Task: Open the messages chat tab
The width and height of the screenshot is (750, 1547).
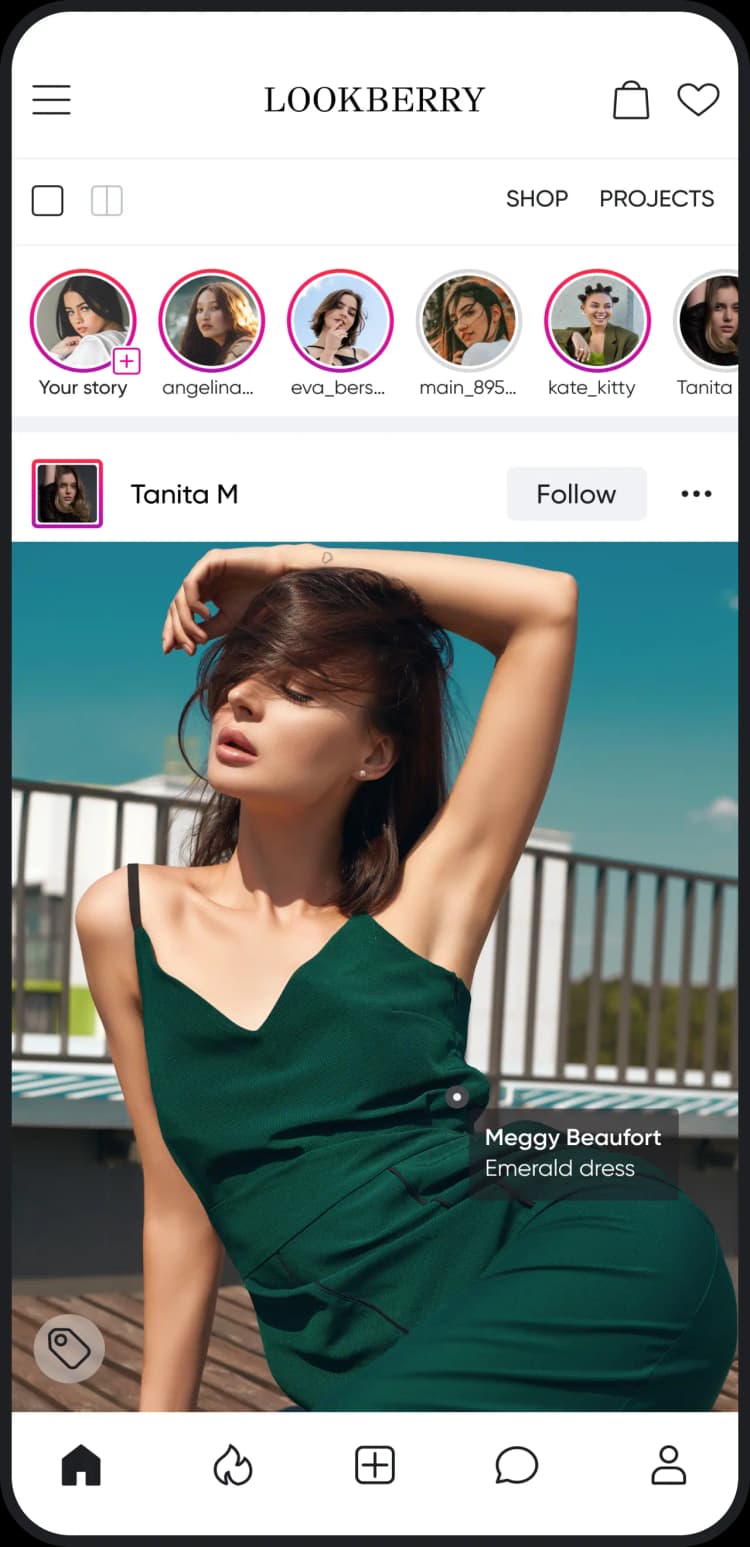Action: (516, 1466)
